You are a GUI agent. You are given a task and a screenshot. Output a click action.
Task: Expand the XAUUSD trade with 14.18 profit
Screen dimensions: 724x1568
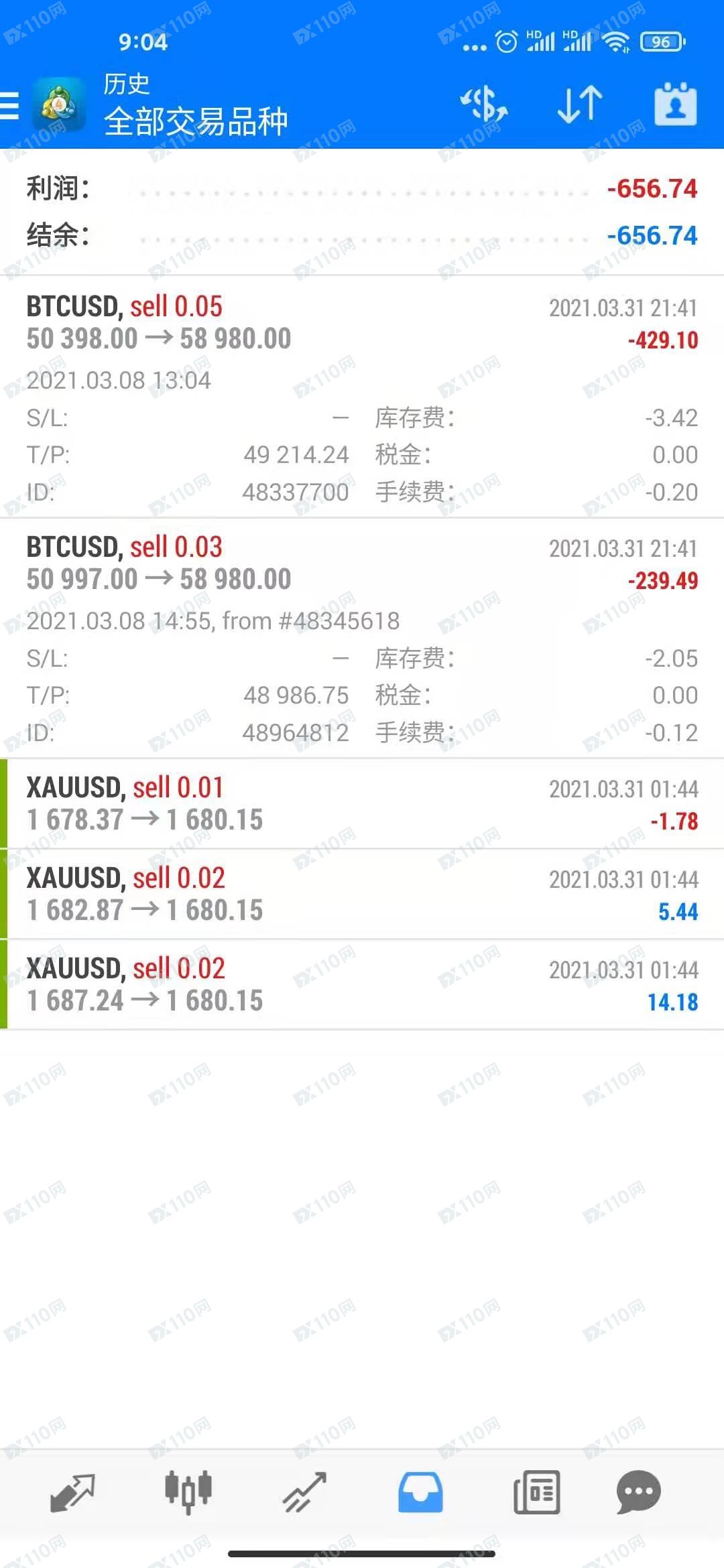tap(362, 984)
